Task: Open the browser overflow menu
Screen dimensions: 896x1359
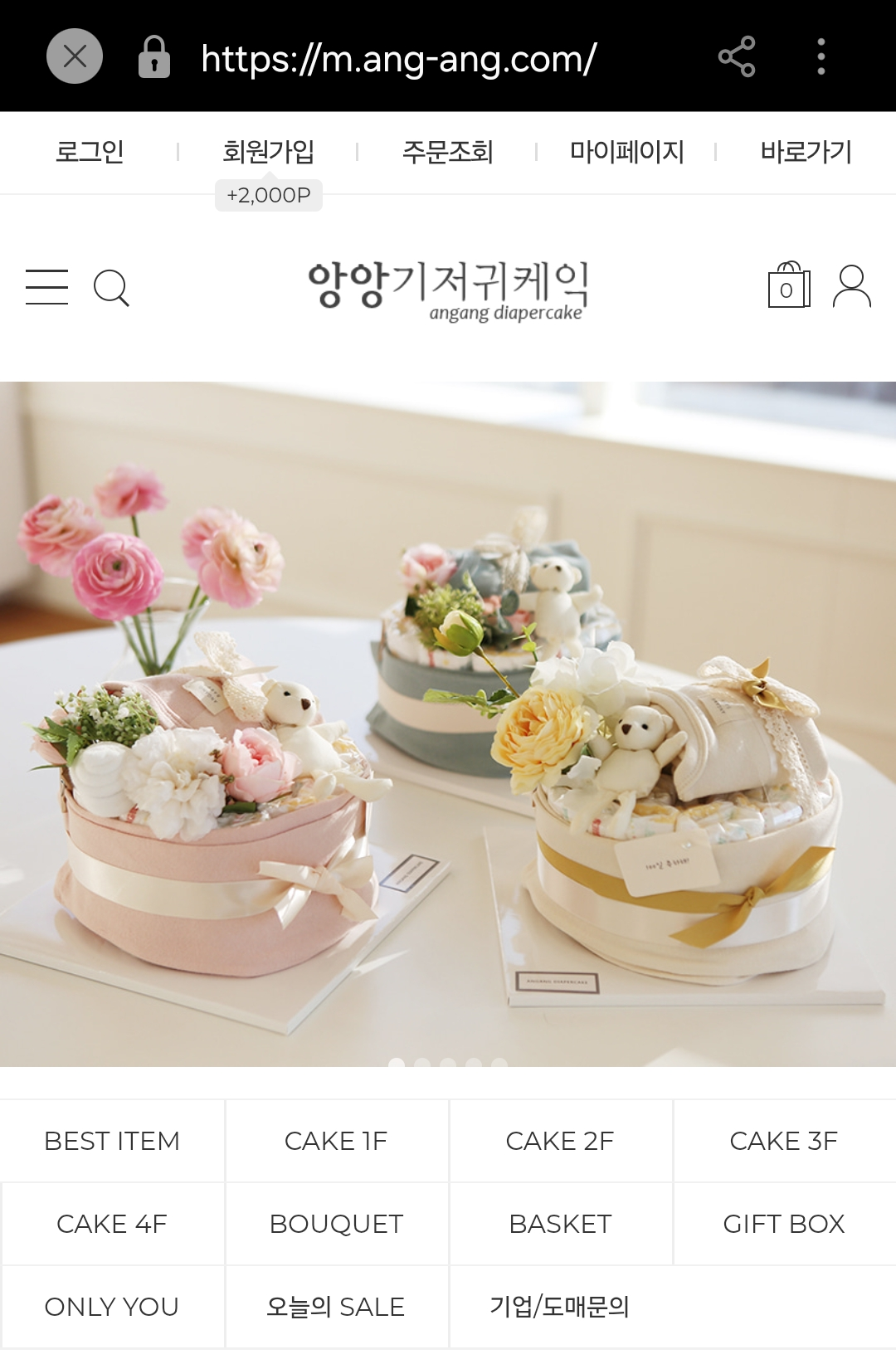Action: pyautogui.click(x=821, y=56)
